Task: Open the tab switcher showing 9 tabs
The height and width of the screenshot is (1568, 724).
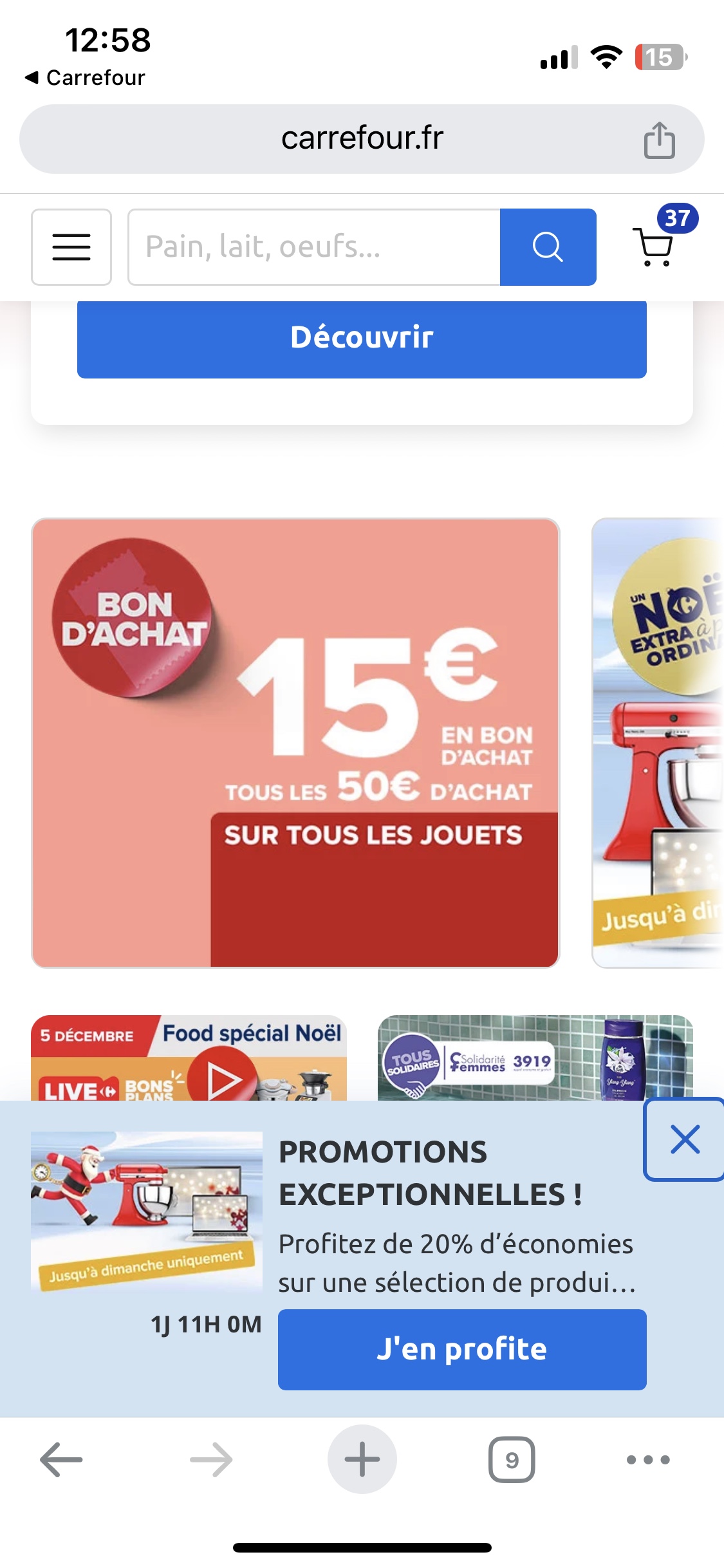Action: coord(512,1460)
